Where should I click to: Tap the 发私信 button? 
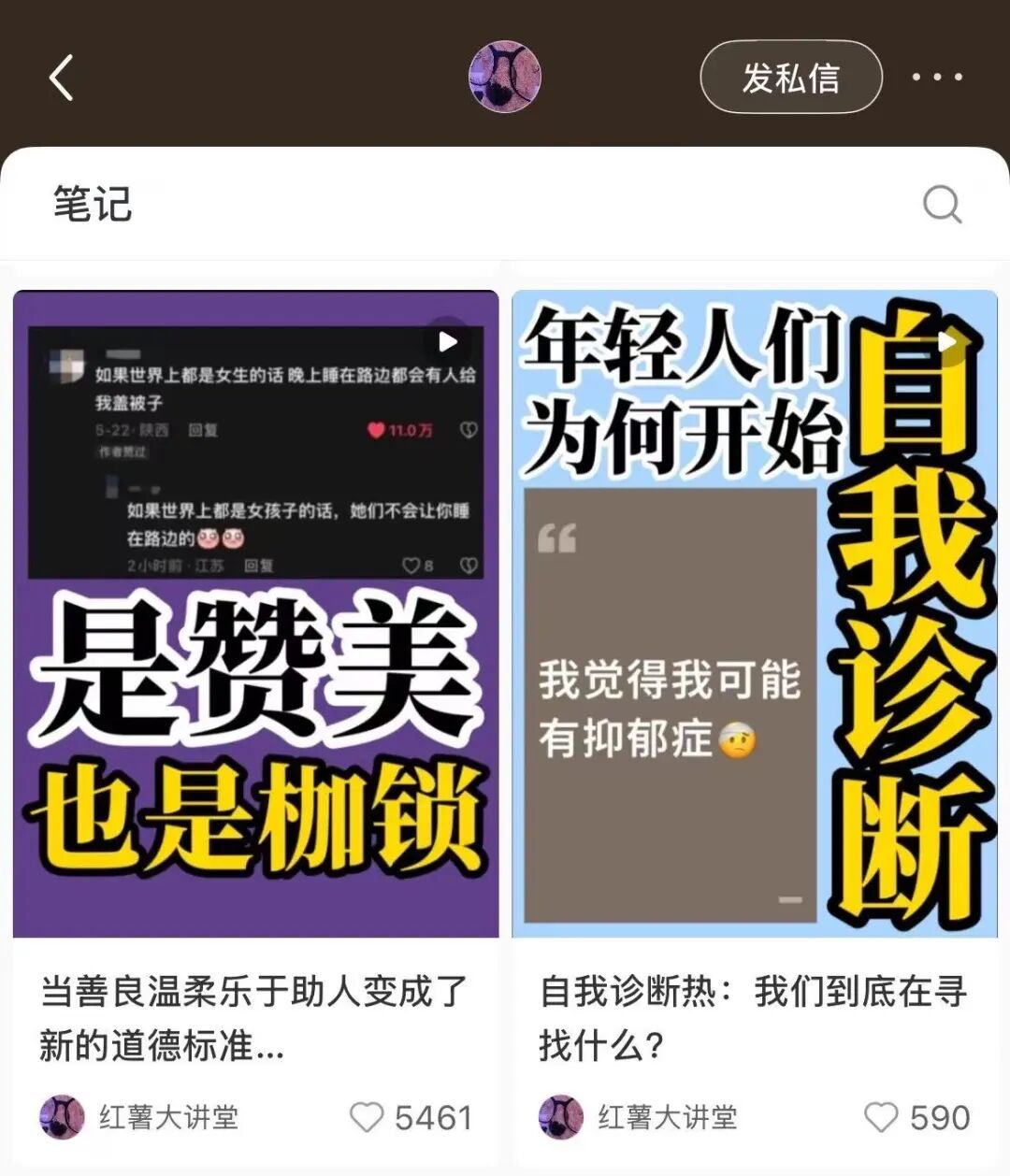(x=790, y=78)
